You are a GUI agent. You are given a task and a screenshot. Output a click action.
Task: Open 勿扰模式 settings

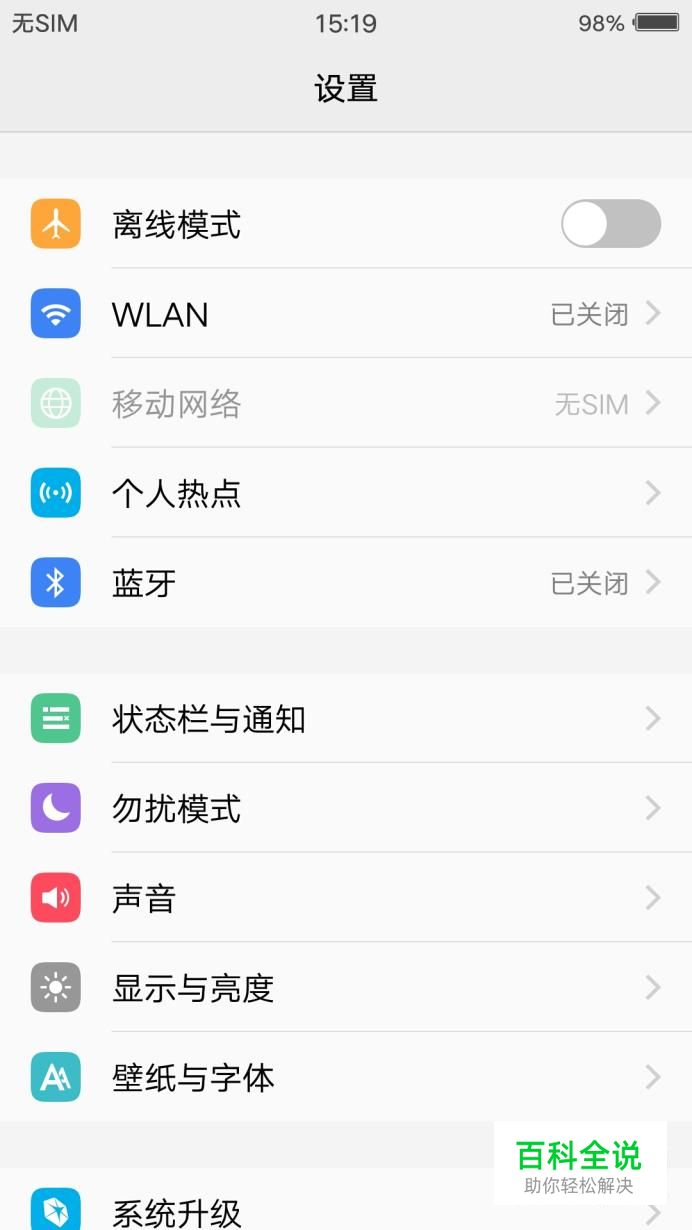[x=345, y=808]
